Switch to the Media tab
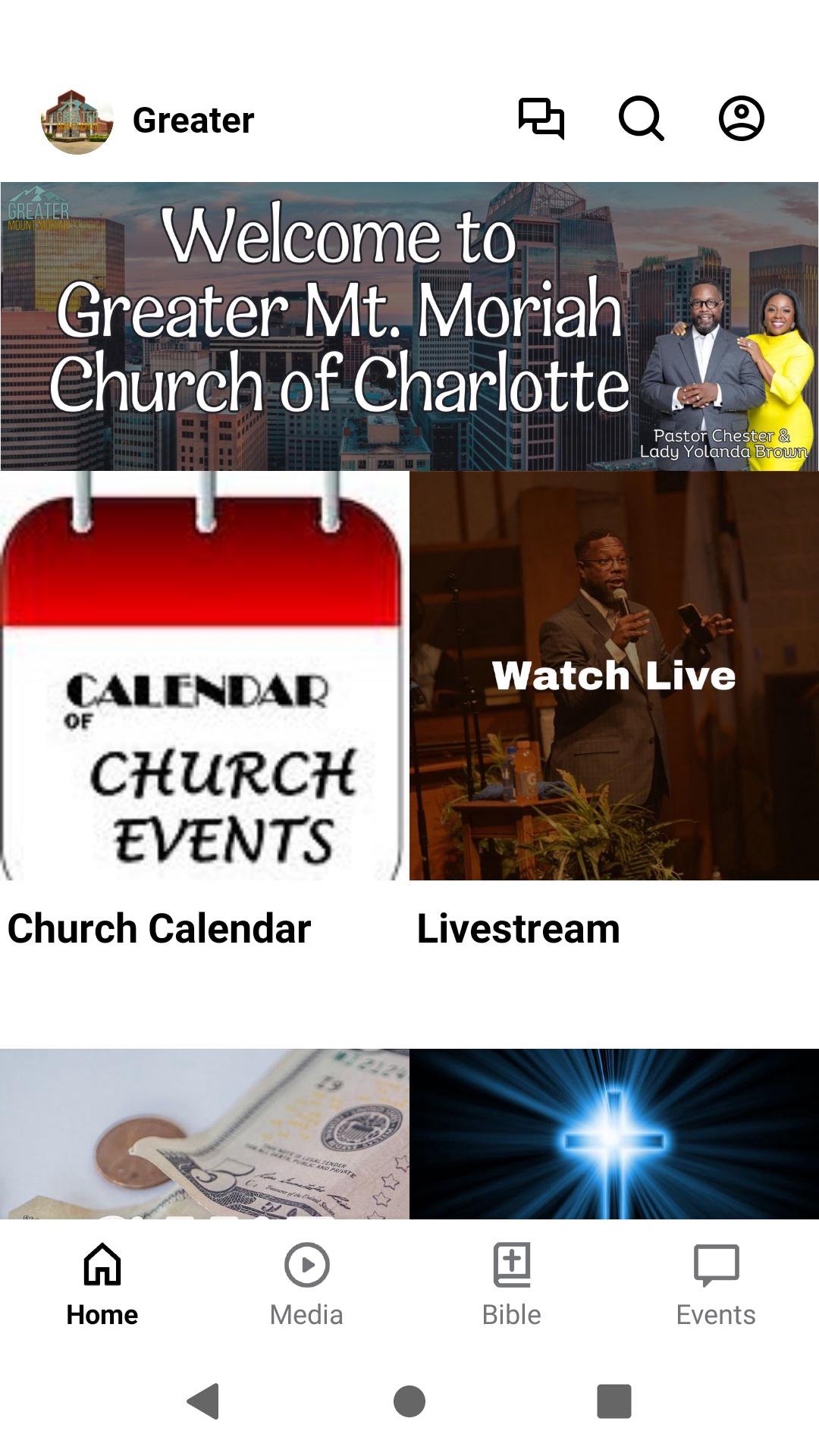The width and height of the screenshot is (819, 1456). pyautogui.click(x=306, y=1283)
